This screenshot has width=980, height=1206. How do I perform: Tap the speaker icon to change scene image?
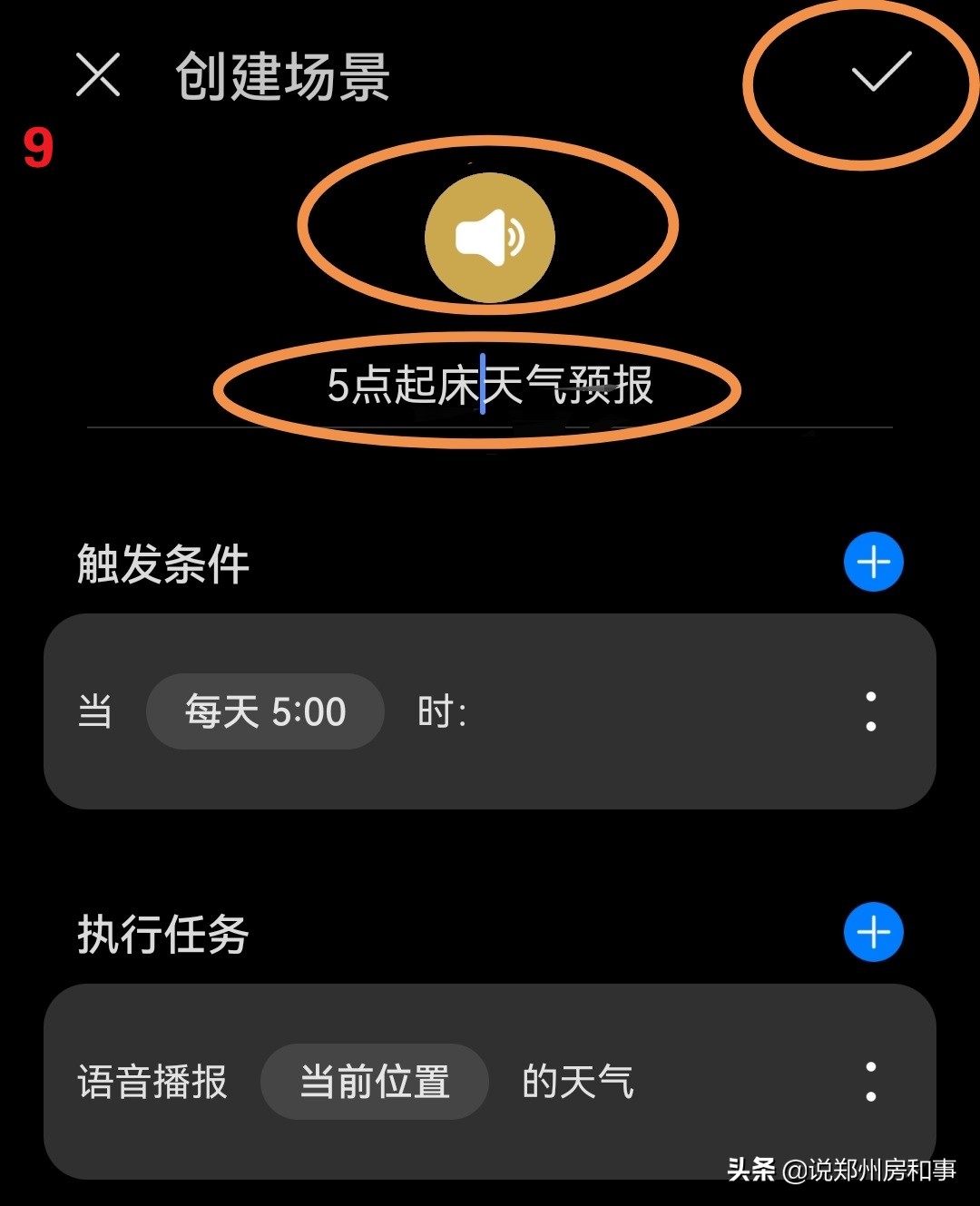[491, 237]
